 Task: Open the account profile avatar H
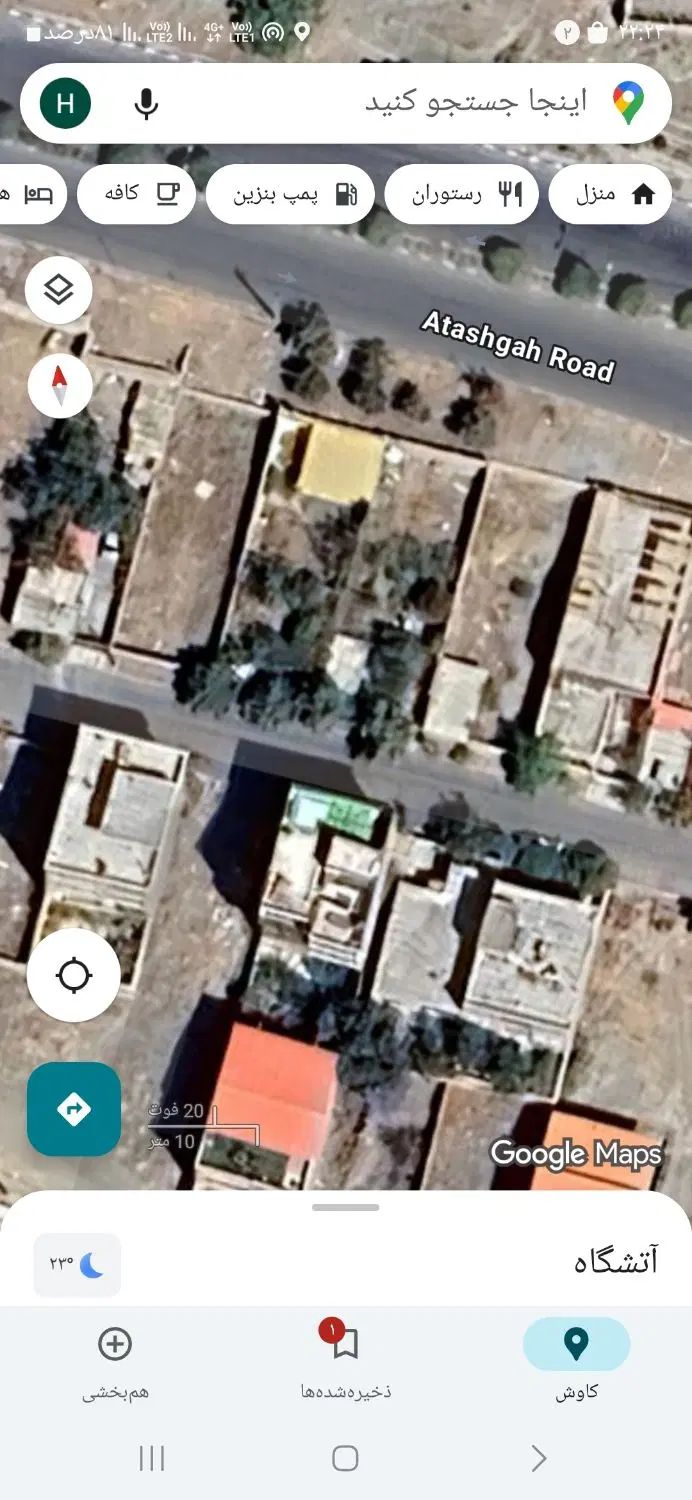pyautogui.click(x=65, y=104)
